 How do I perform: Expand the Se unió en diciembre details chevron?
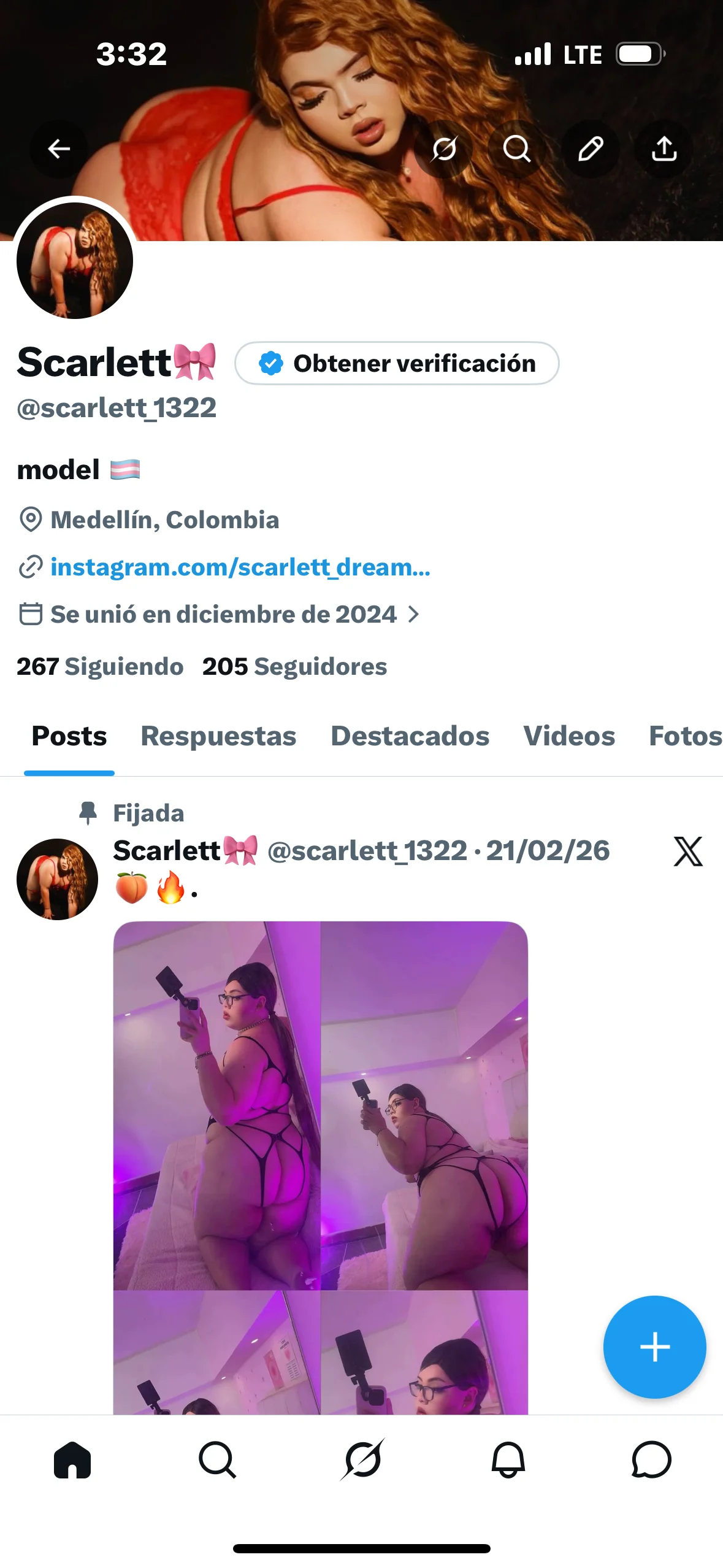[x=416, y=613]
